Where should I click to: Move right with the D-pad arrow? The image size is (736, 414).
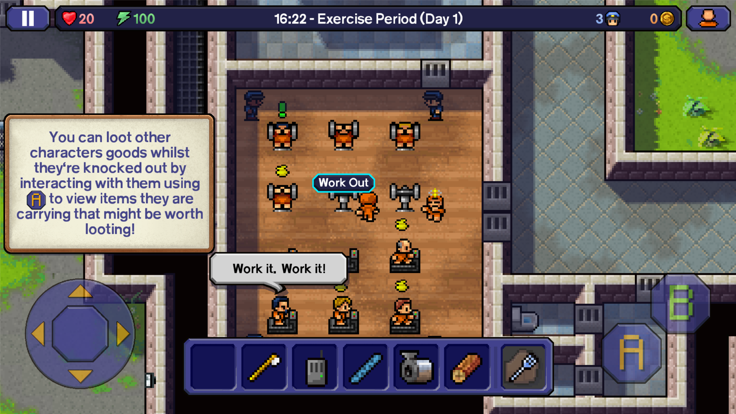pyautogui.click(x=123, y=334)
